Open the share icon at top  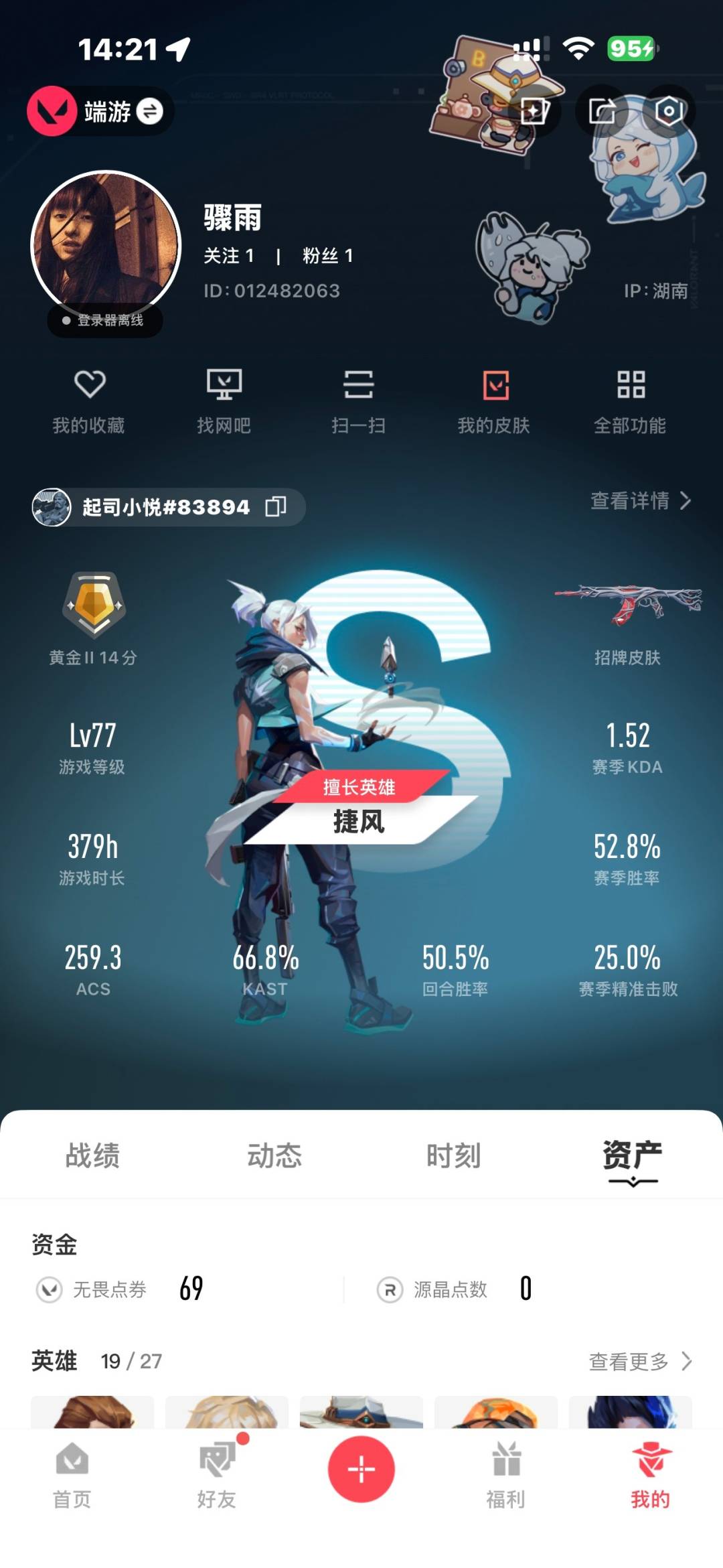point(602,111)
